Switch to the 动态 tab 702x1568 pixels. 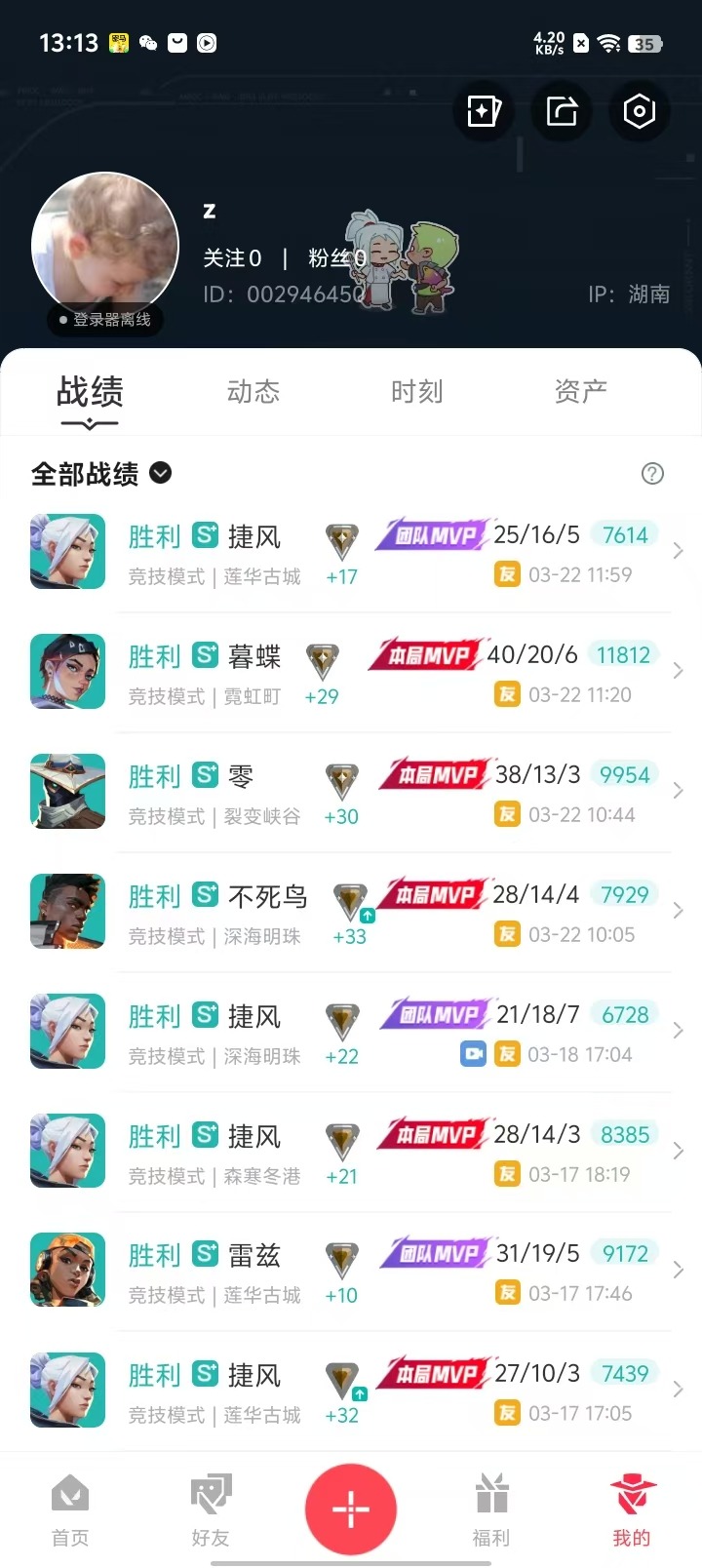tap(253, 392)
